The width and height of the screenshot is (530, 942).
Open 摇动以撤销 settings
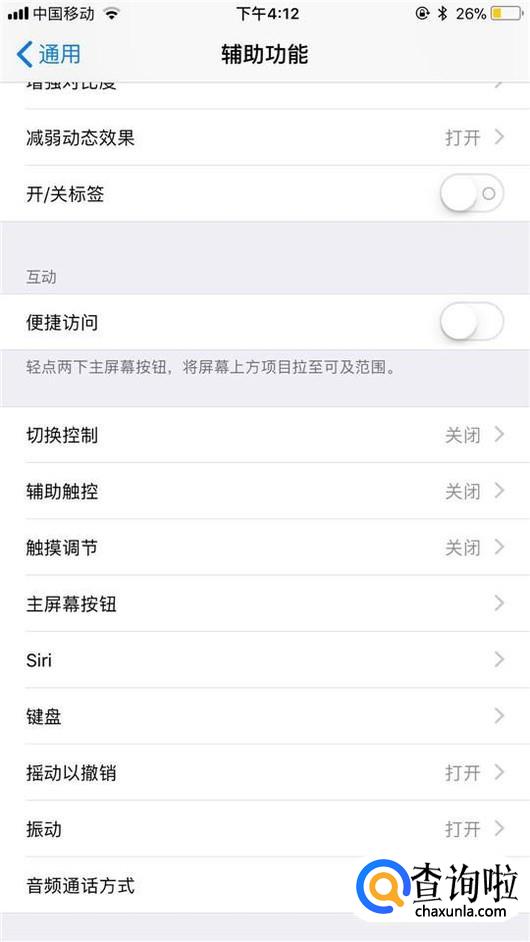pos(265,773)
